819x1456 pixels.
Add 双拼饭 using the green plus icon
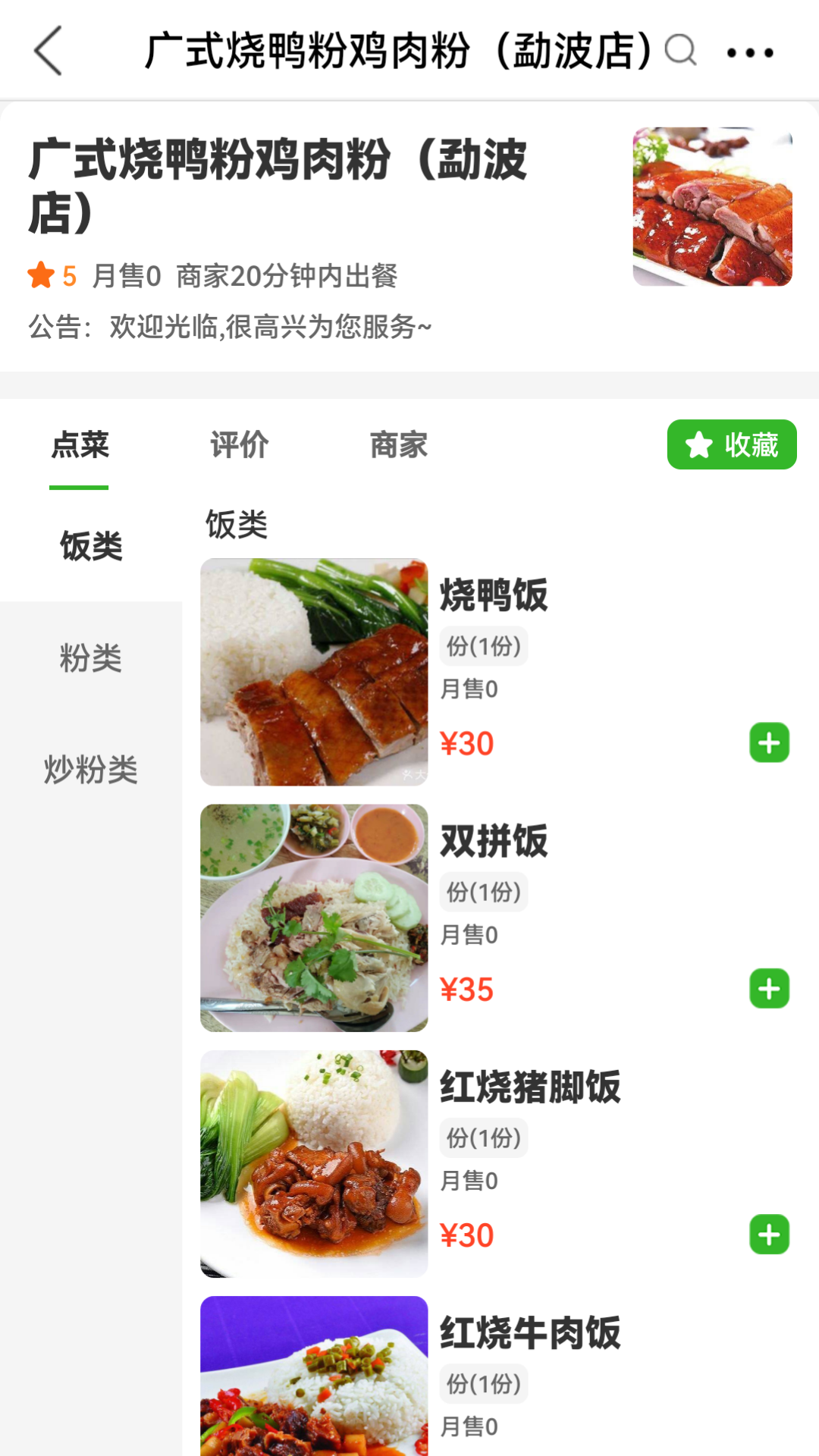coord(769,989)
